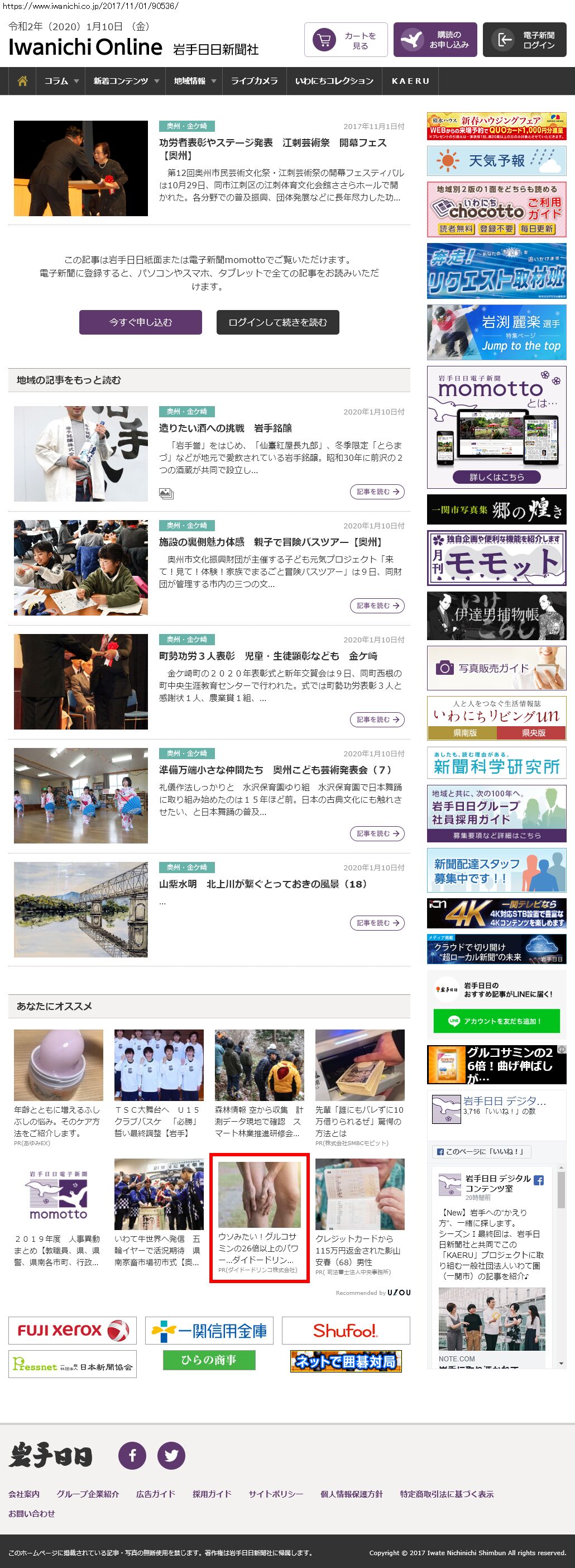Open momotto 詳しくはこちら banner
Image resolution: width=575 pixels, height=1568 pixels.
pos(496,477)
